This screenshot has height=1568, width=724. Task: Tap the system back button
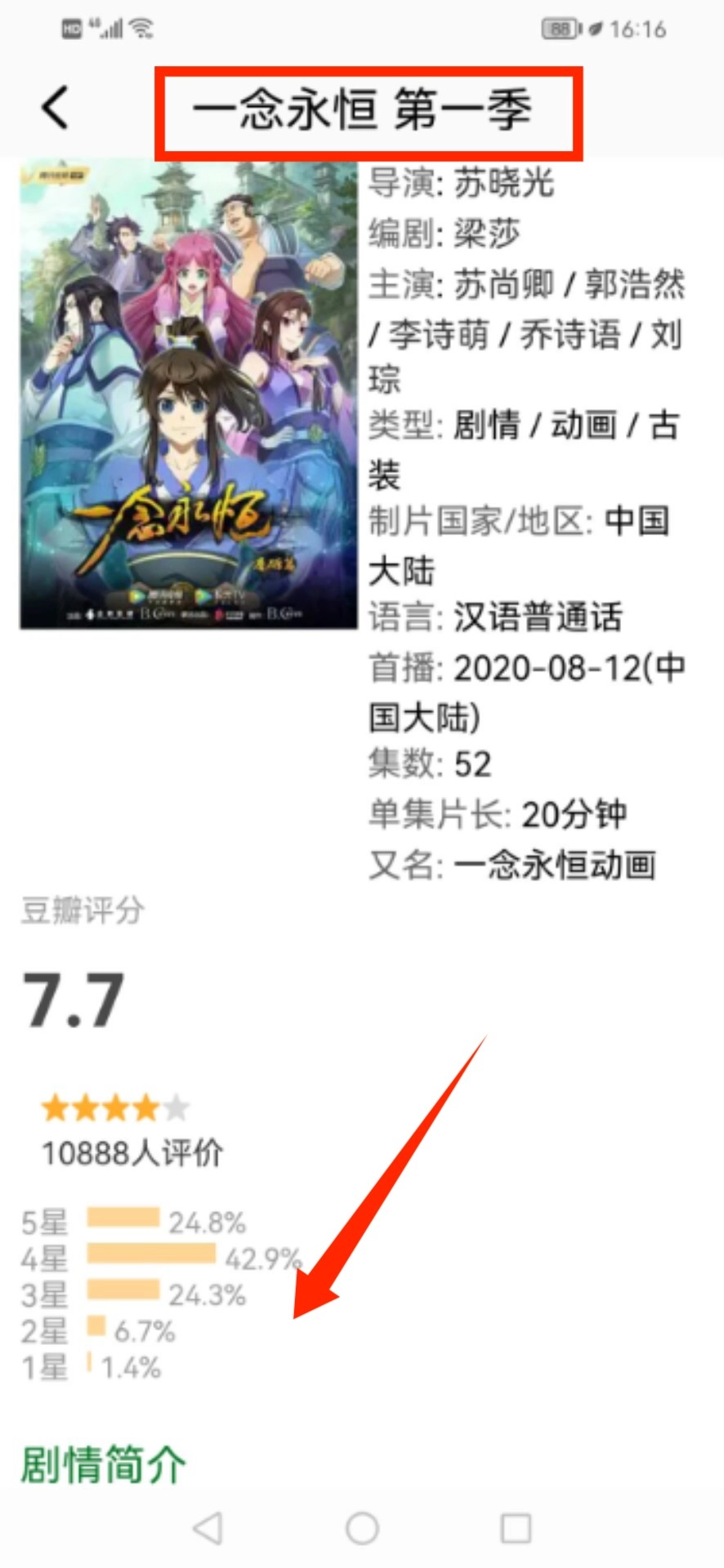click(x=208, y=1528)
